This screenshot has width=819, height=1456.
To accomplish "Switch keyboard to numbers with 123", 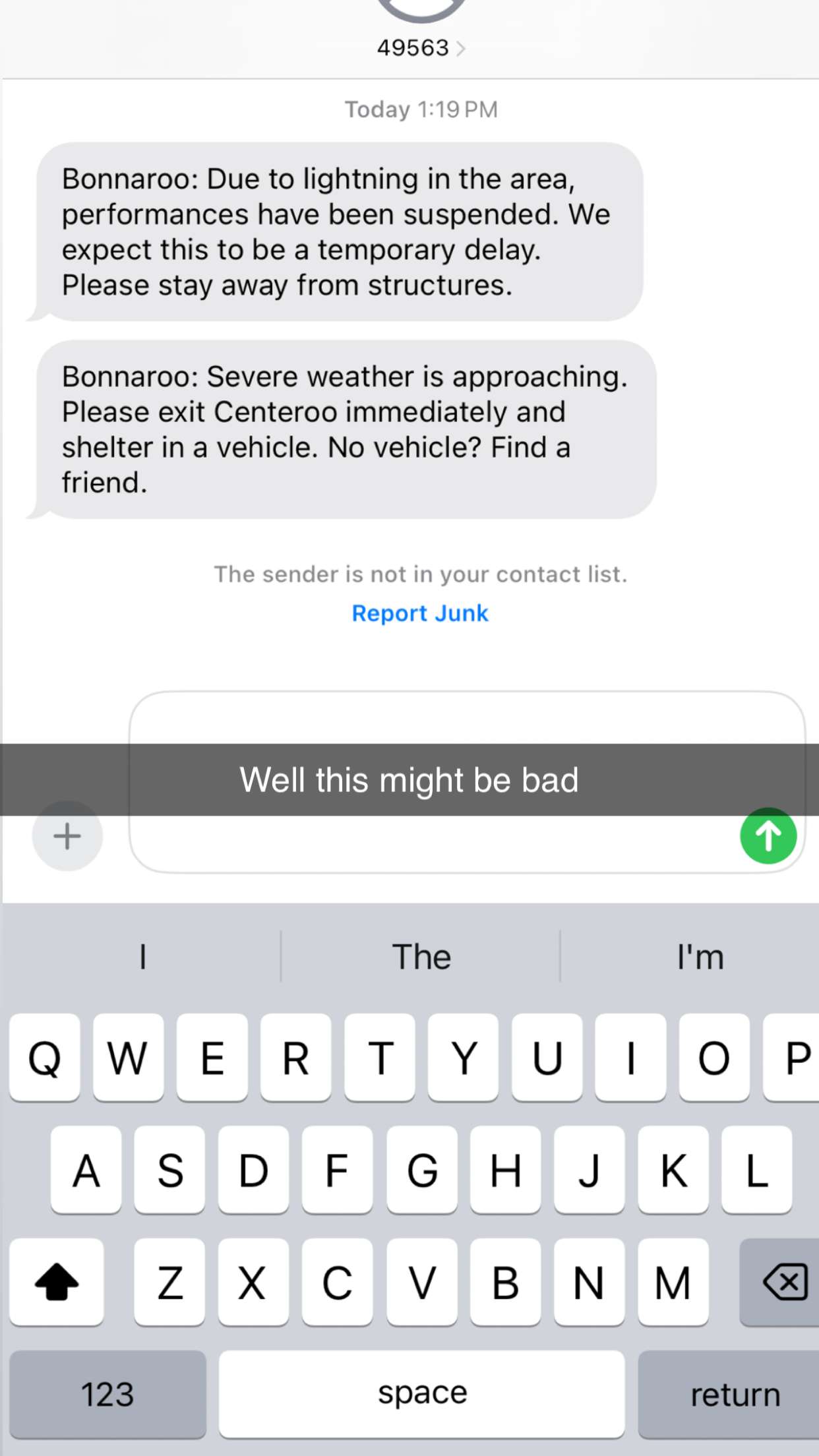I will pos(107,1395).
